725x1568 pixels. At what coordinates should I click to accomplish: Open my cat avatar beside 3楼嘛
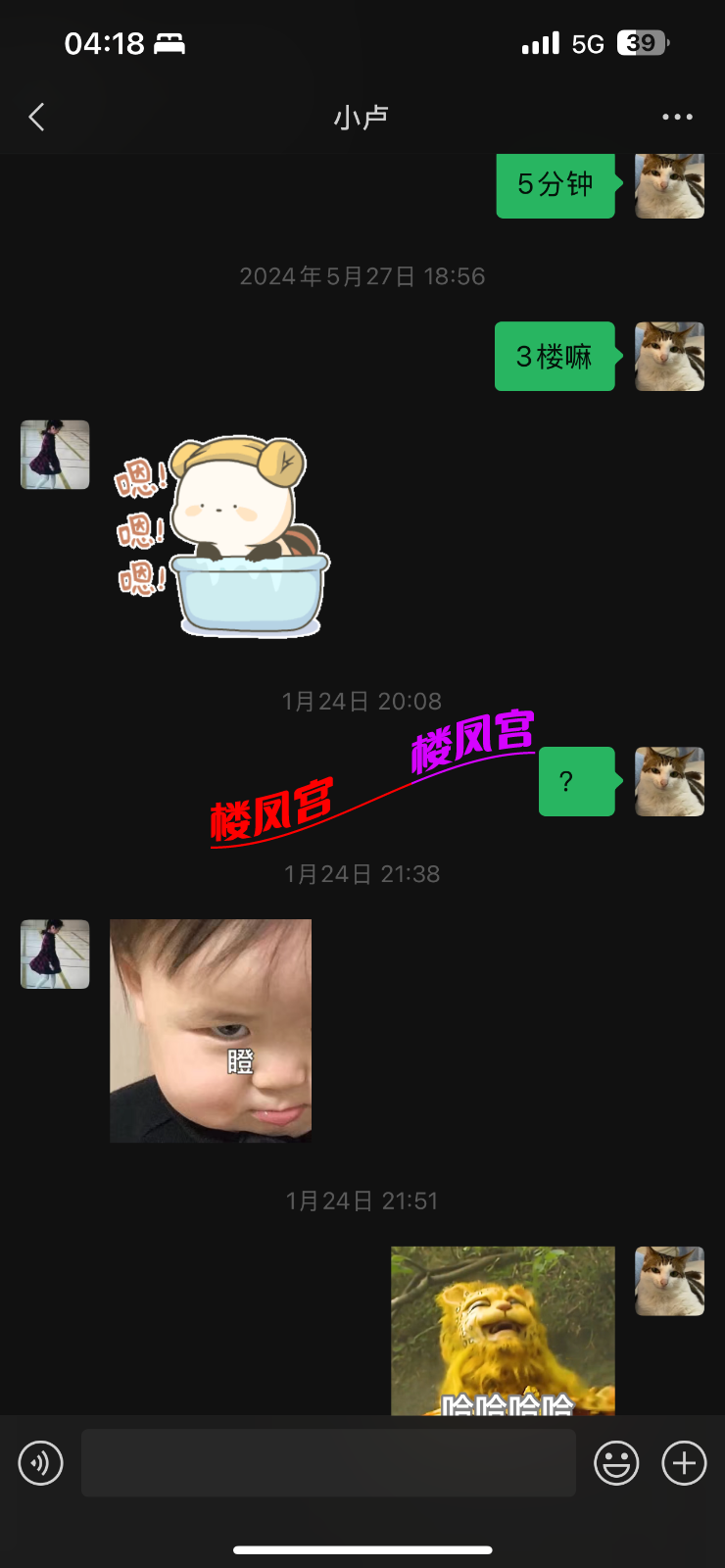[x=669, y=357]
